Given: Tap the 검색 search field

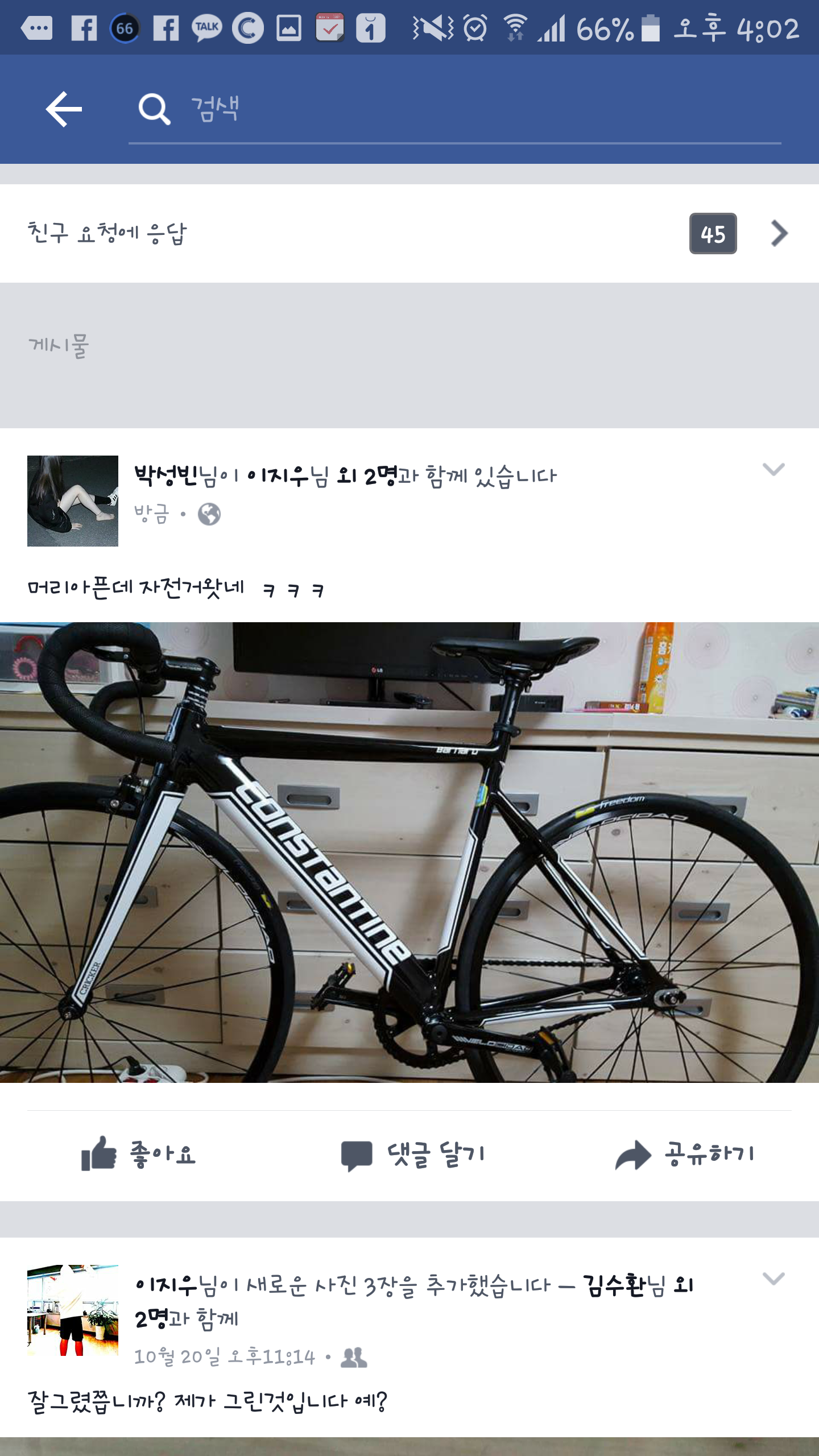Looking at the screenshot, I should click(x=455, y=109).
